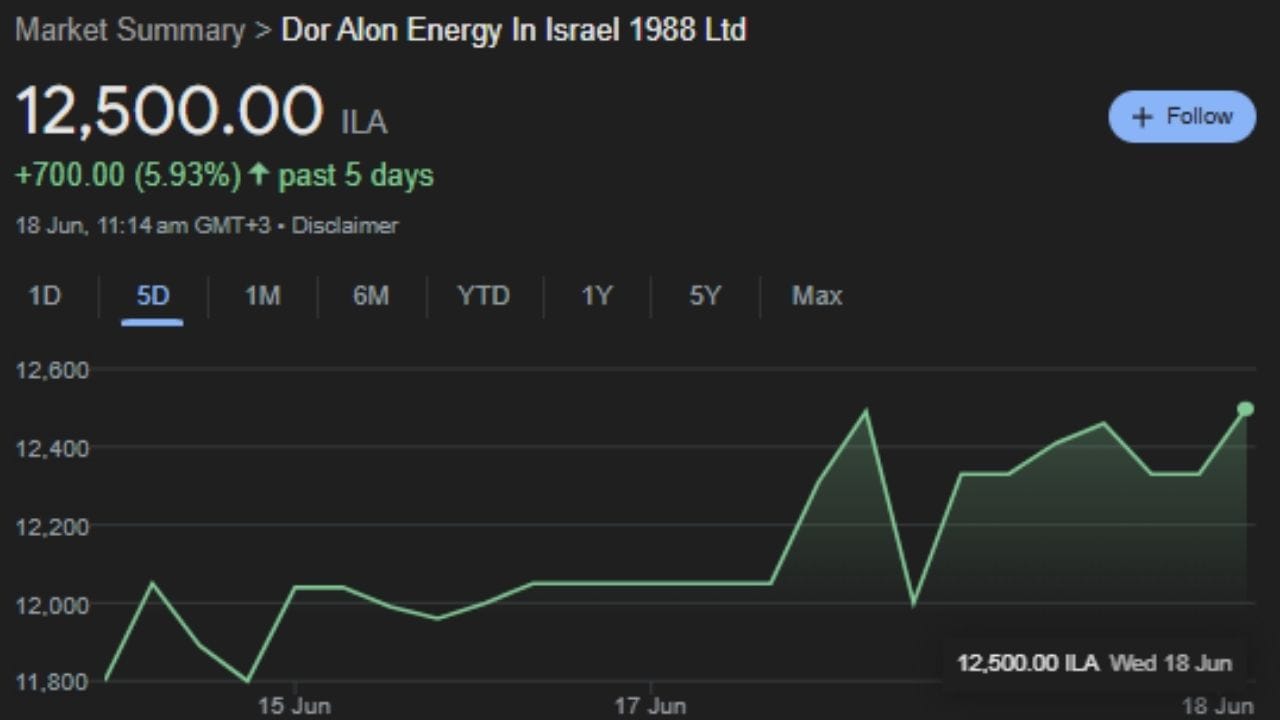Follow Dor Alon Energy stock
The width and height of the screenshot is (1280, 720).
tap(1181, 117)
